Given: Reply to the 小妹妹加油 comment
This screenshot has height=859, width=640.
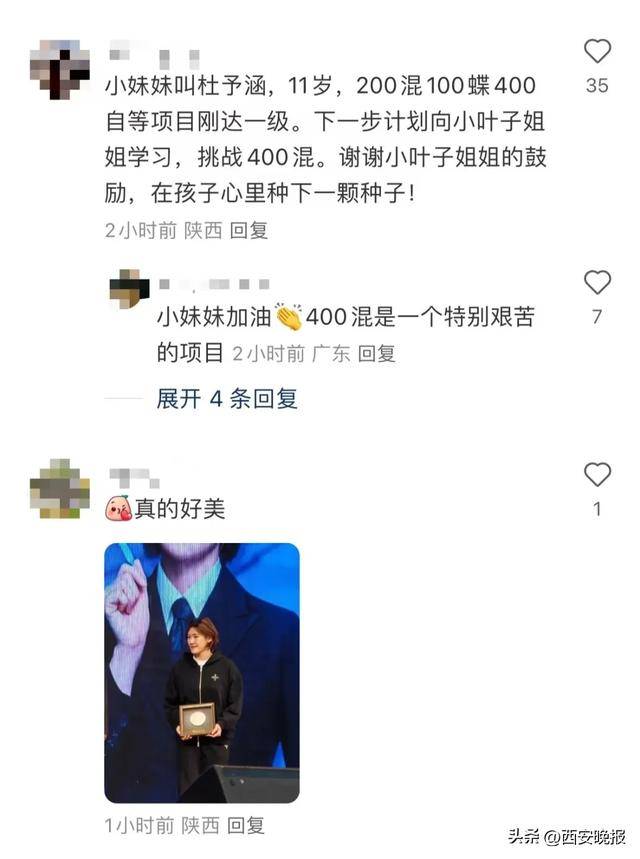Looking at the screenshot, I should point(377,353).
